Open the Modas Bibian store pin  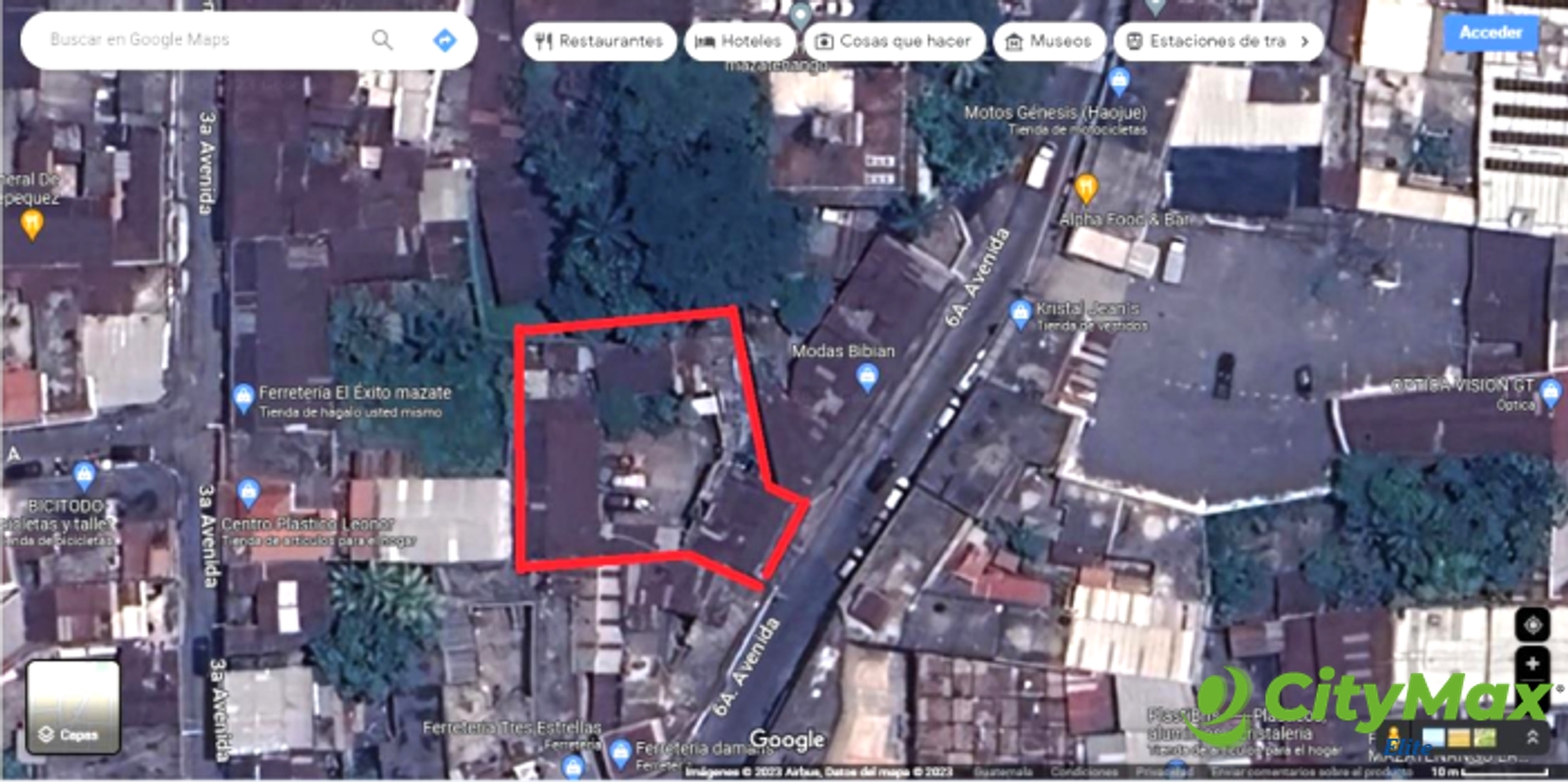coord(866,376)
